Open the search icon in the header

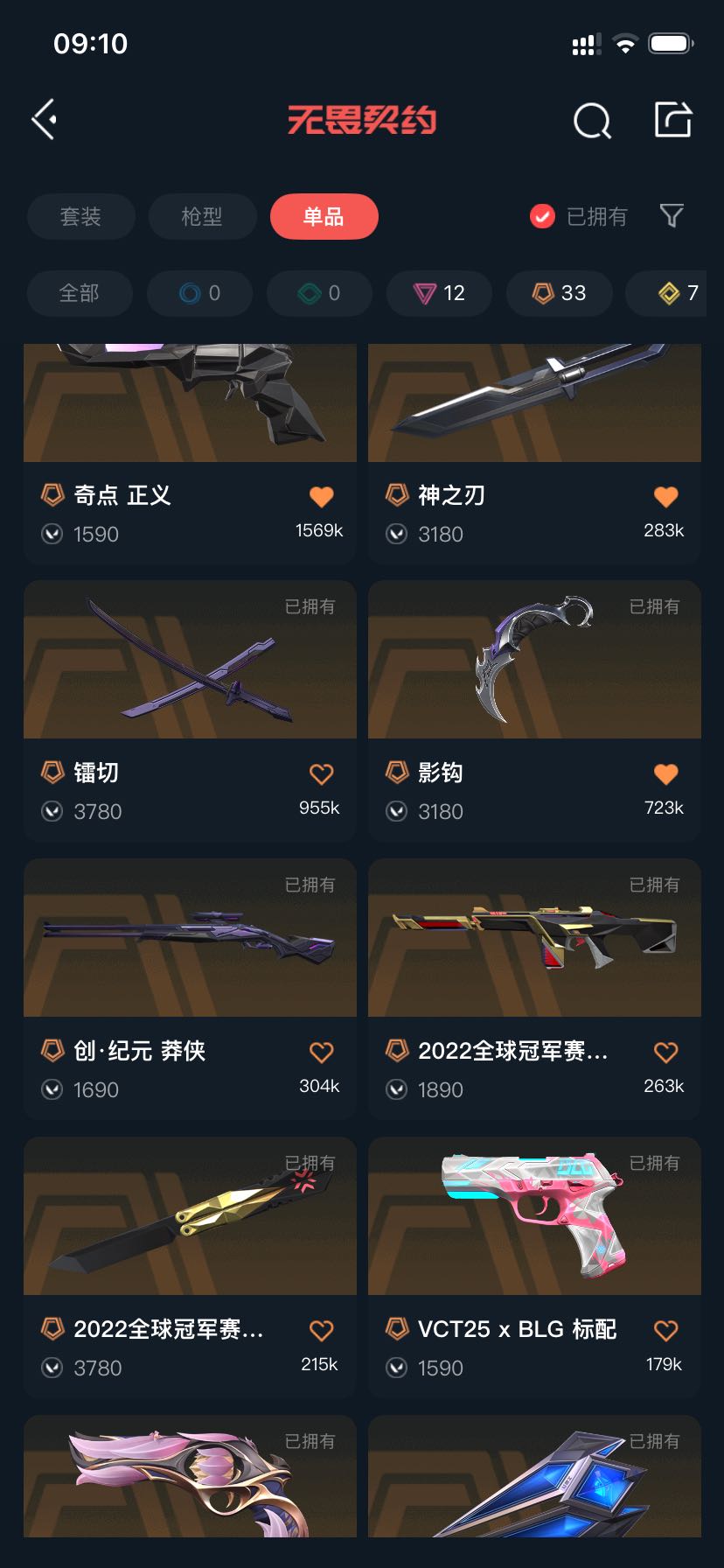[x=592, y=121]
